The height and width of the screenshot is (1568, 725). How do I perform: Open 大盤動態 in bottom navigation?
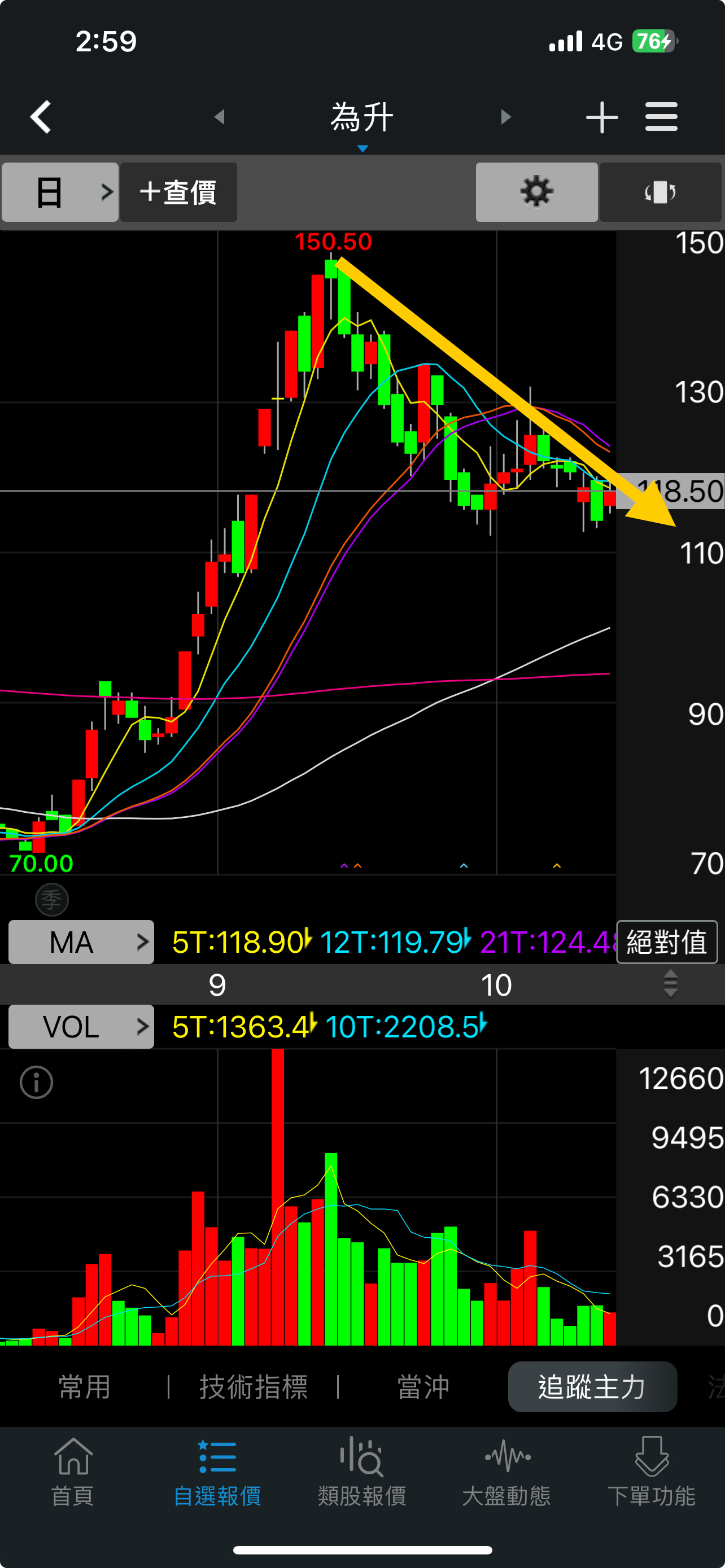point(506,1470)
